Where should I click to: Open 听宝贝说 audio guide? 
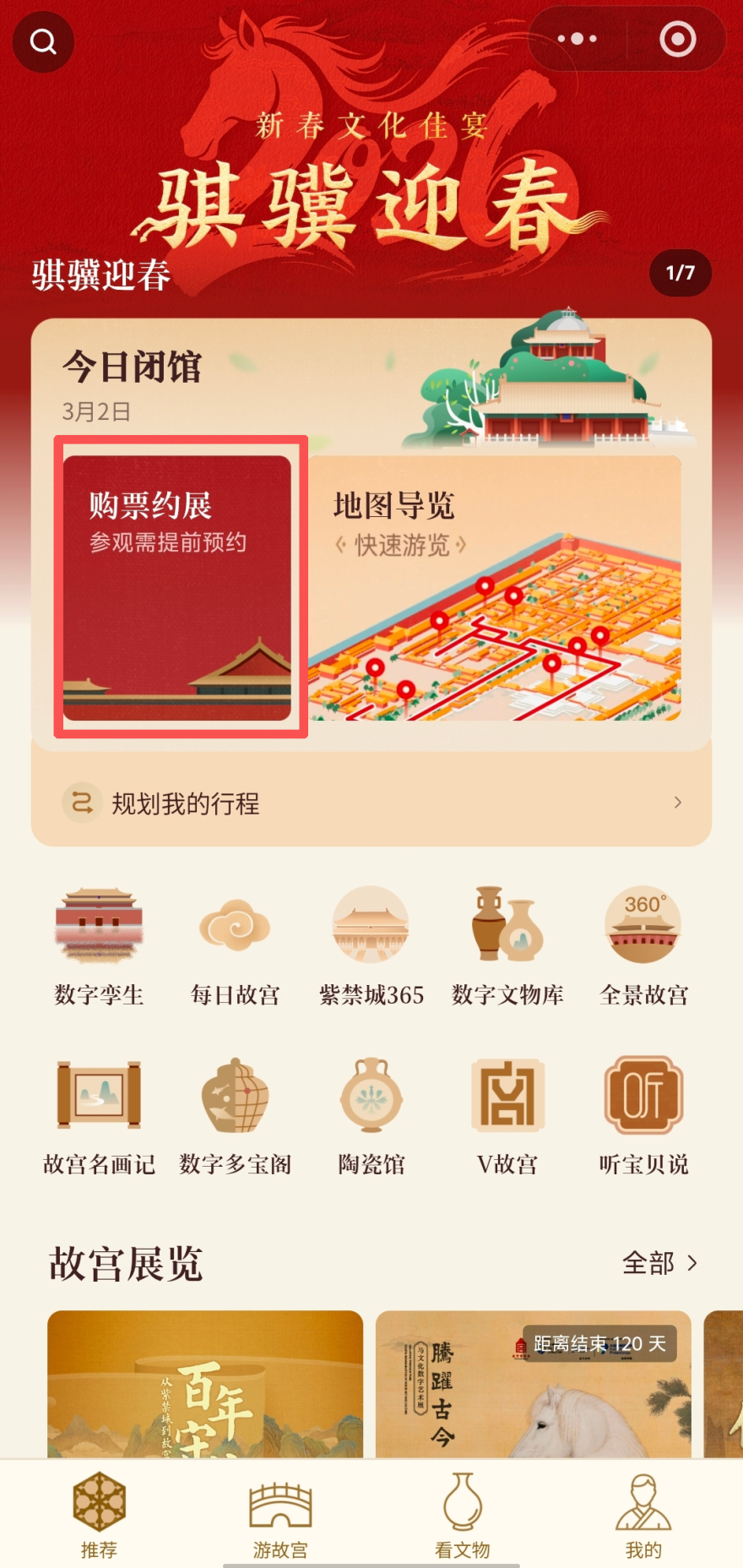[643, 1115]
